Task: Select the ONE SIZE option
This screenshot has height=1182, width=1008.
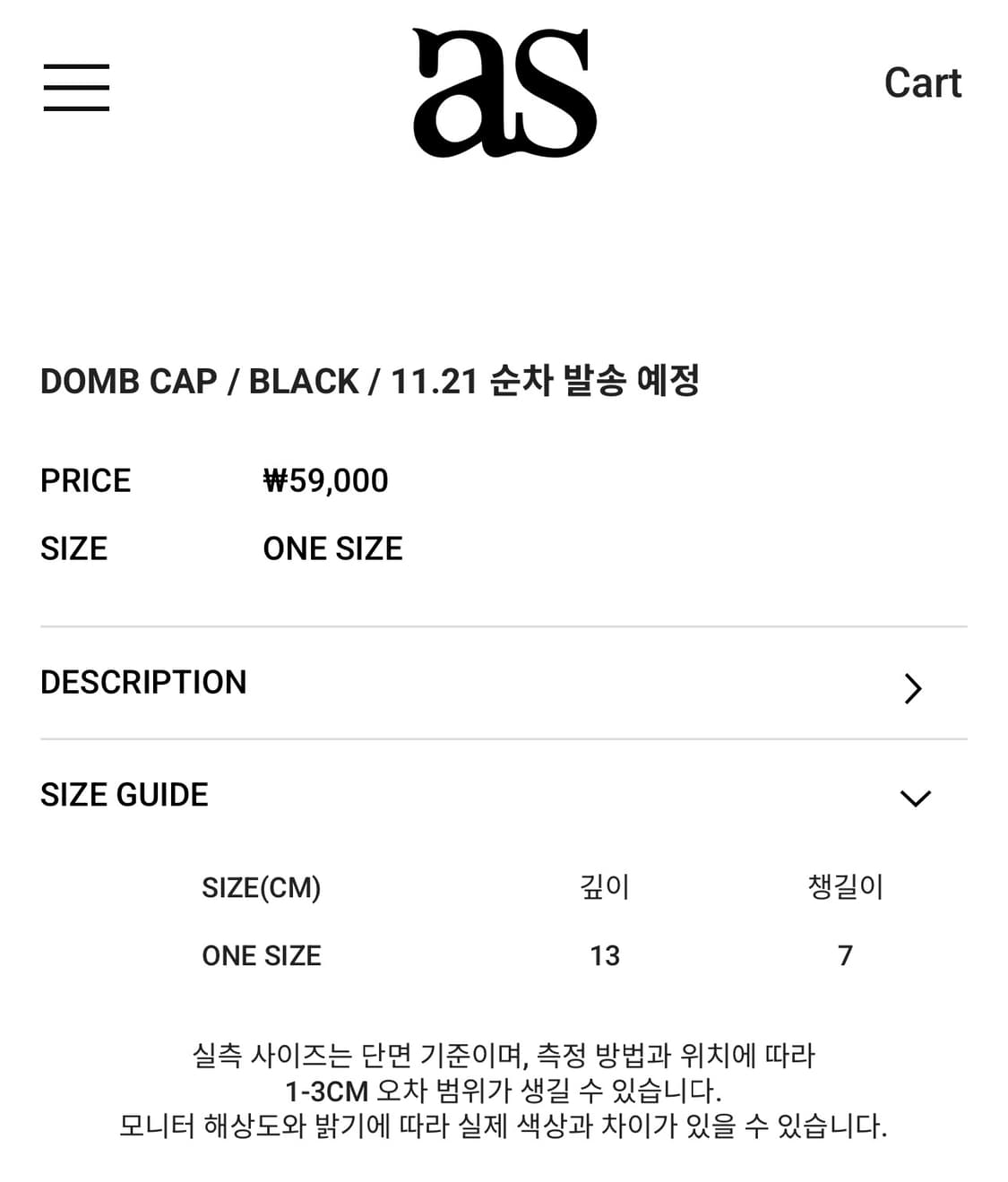Action: tap(332, 548)
